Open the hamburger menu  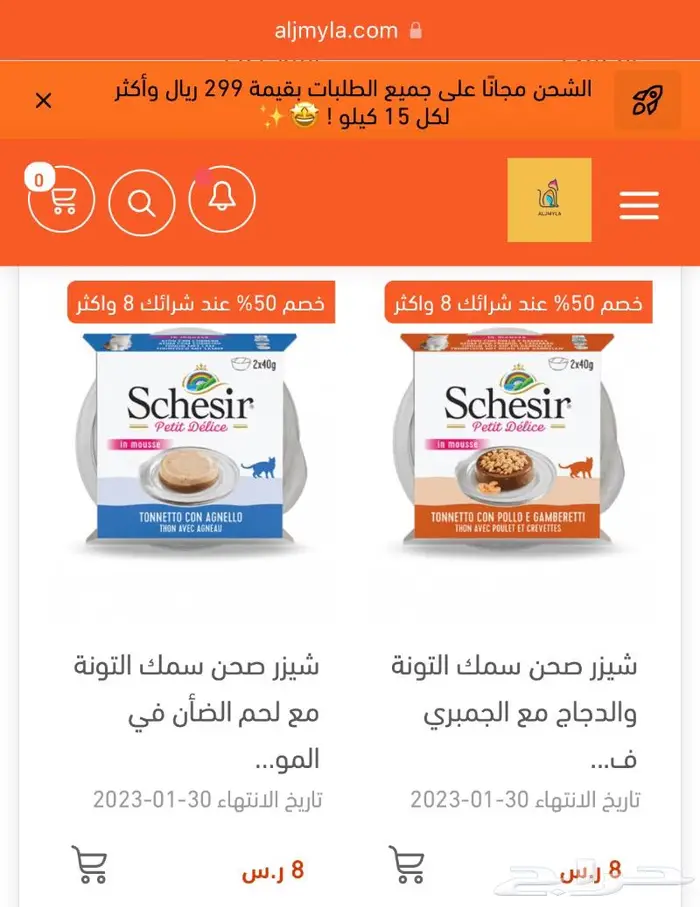638,203
